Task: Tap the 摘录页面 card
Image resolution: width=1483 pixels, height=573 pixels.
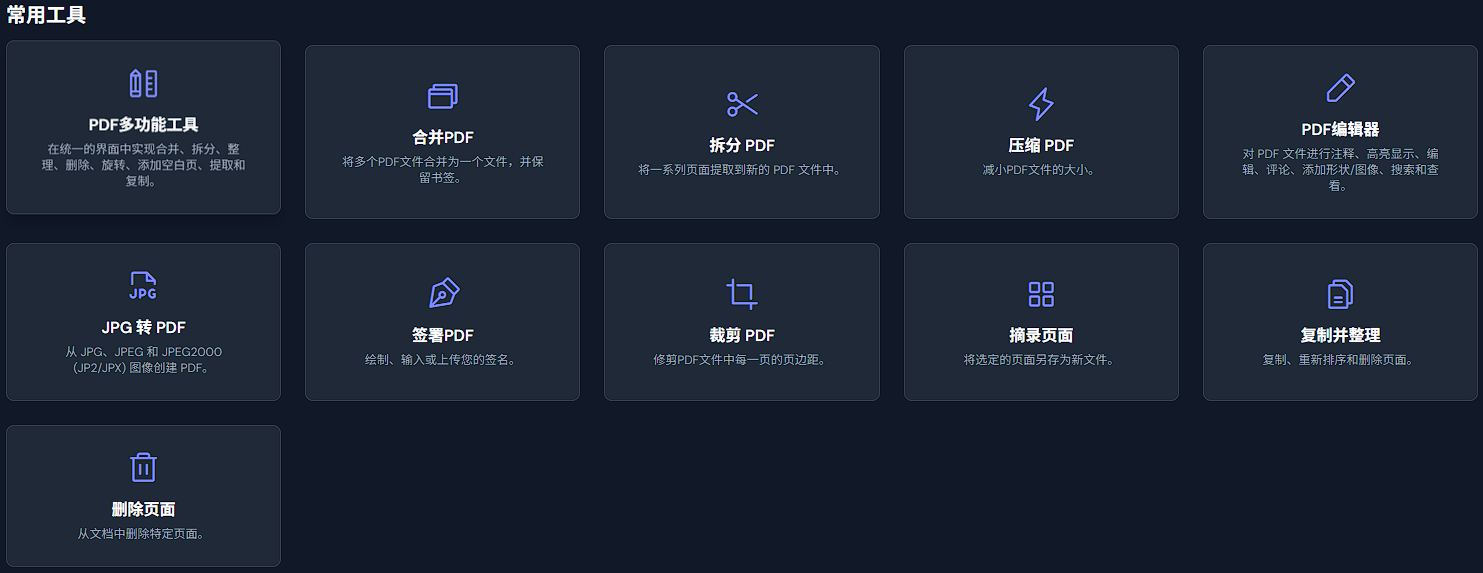Action: pos(1041,322)
